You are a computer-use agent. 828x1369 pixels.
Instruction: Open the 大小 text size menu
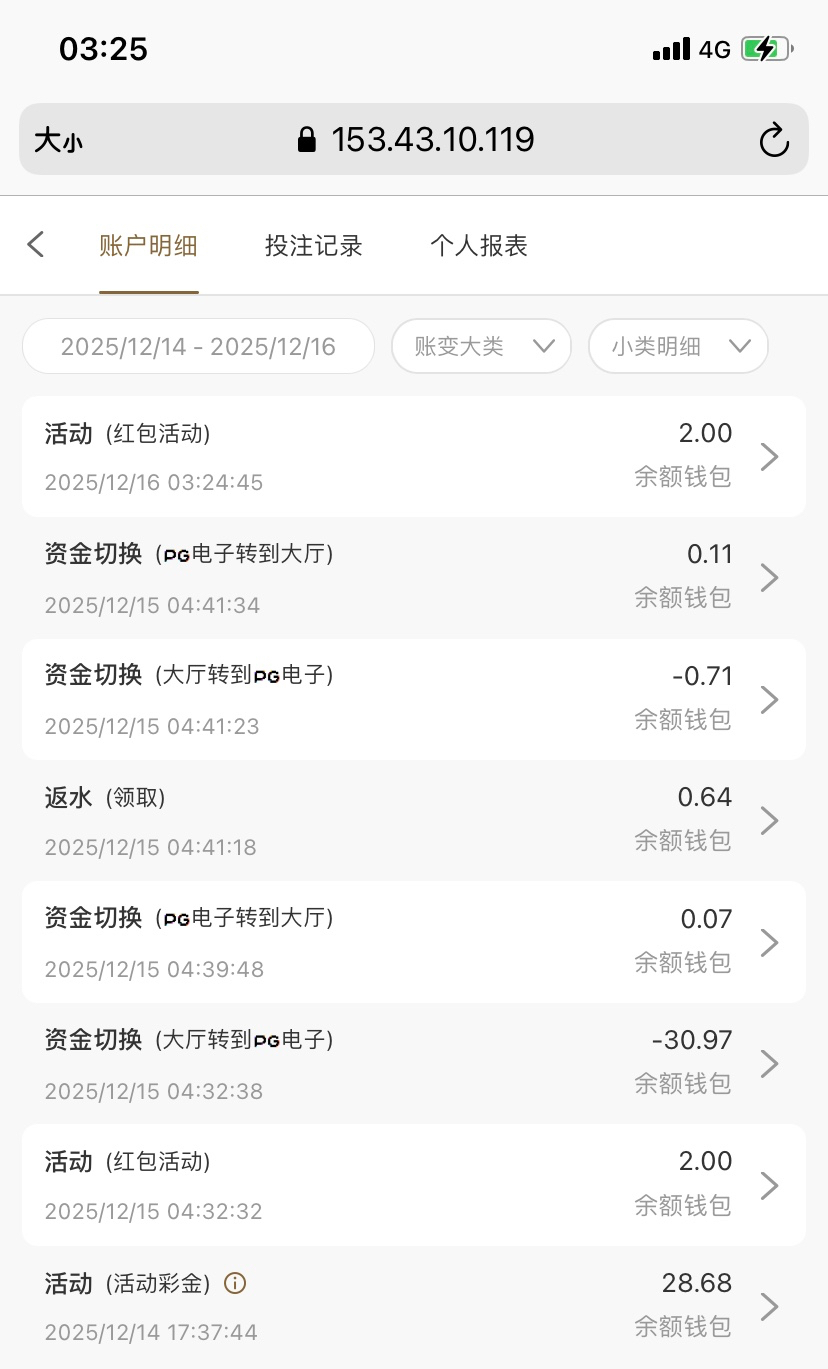click(58, 140)
